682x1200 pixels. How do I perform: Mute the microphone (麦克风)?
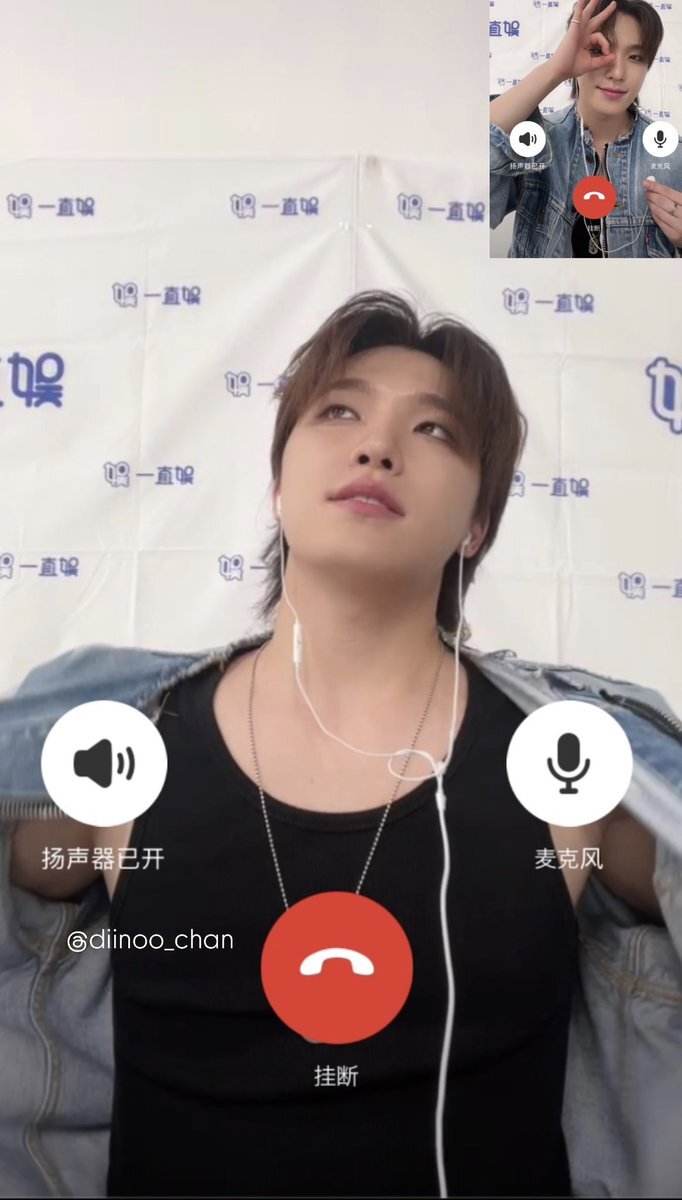coord(569,764)
